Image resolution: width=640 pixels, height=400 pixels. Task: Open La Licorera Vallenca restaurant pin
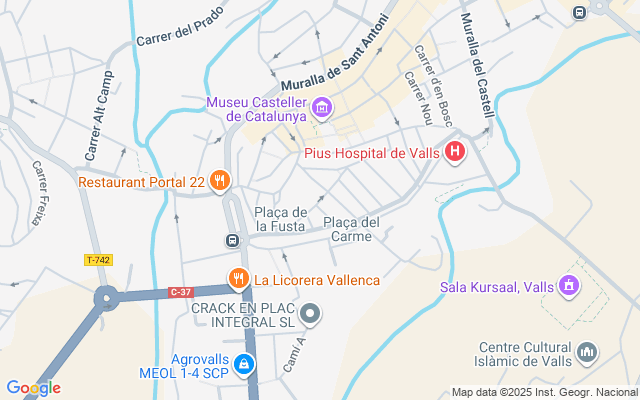[238, 279]
